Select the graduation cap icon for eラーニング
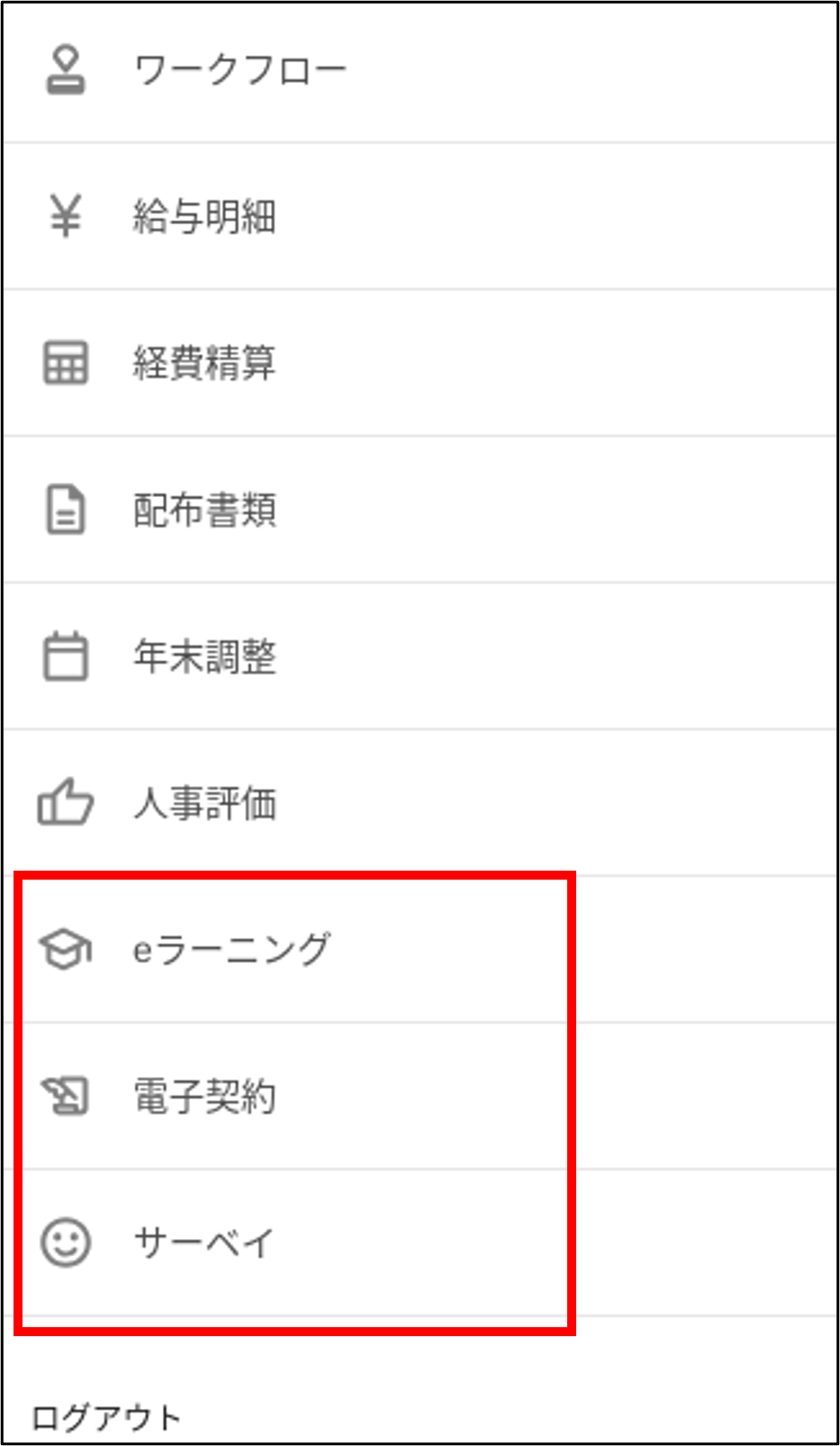 [66, 946]
